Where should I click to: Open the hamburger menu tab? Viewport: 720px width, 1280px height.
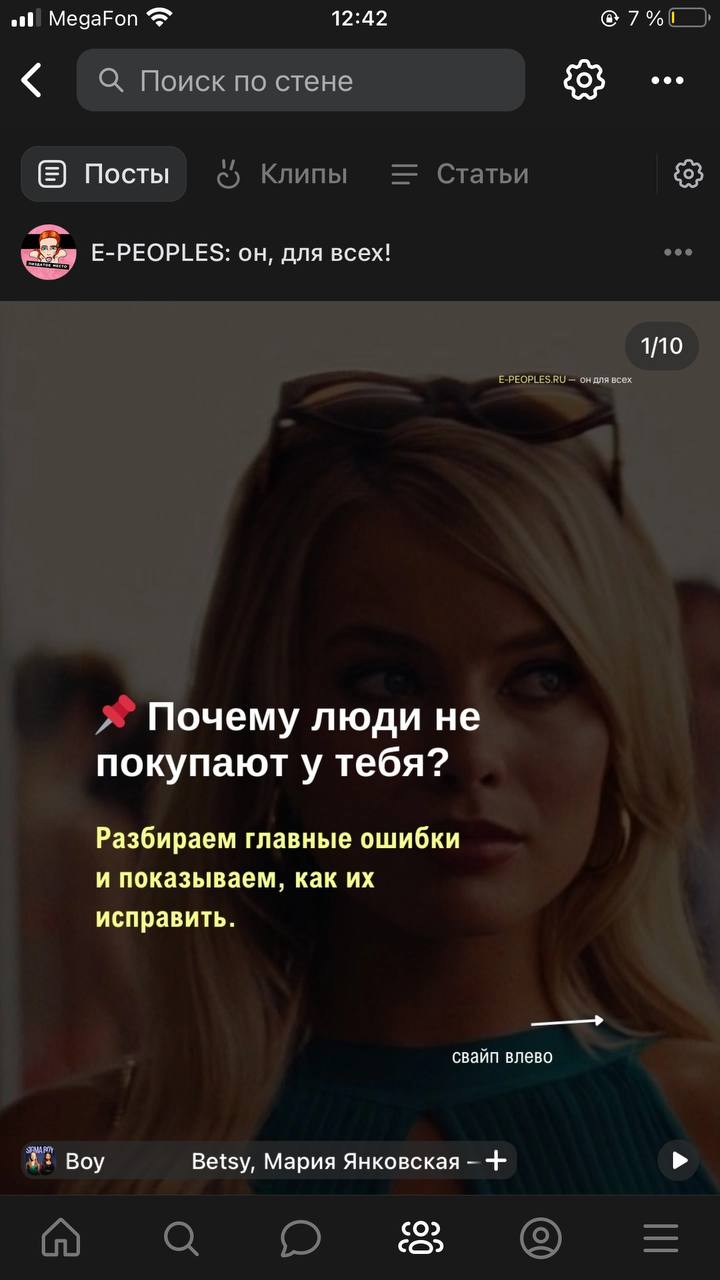click(660, 1238)
